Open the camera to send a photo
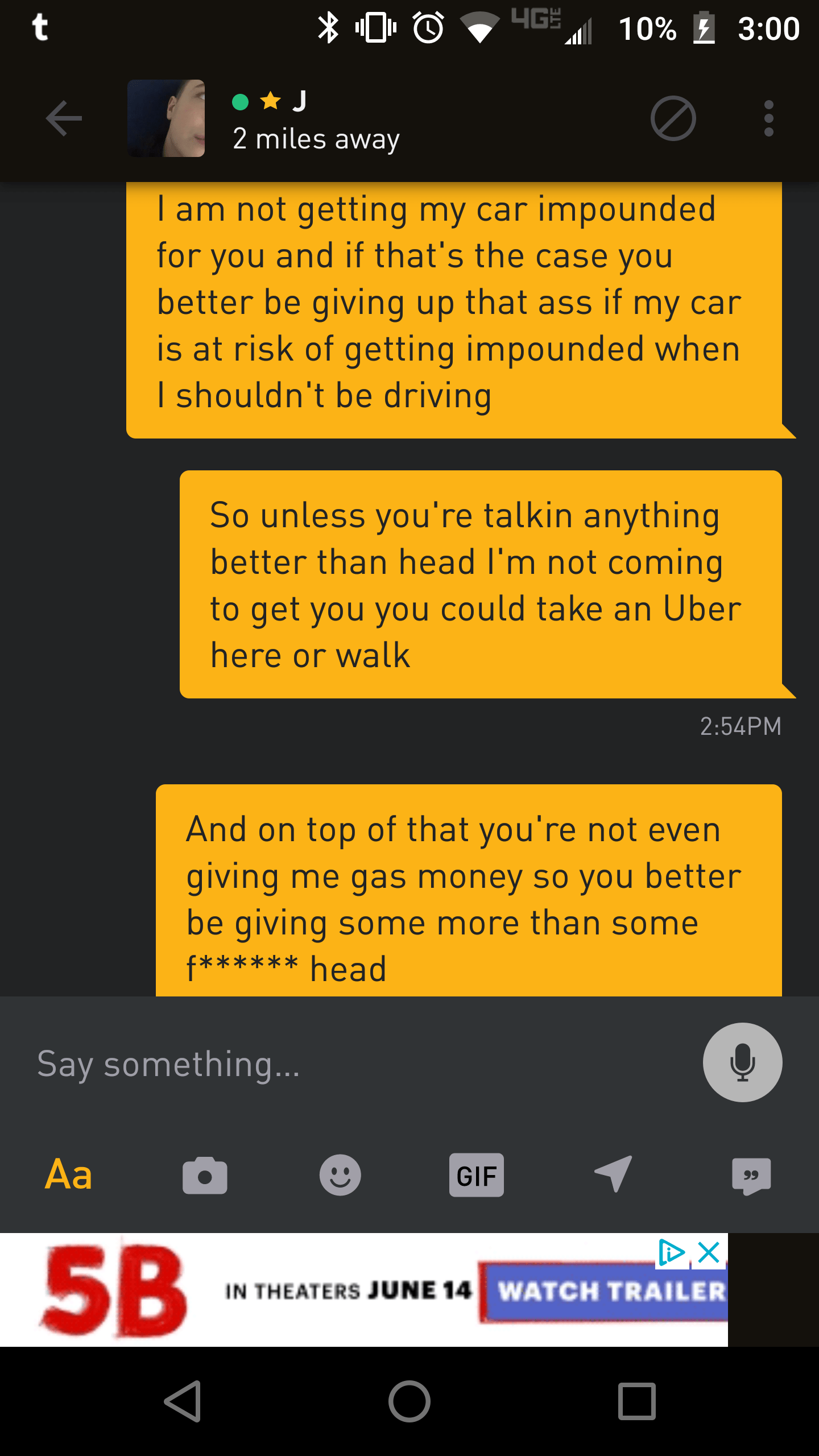 click(x=205, y=1175)
